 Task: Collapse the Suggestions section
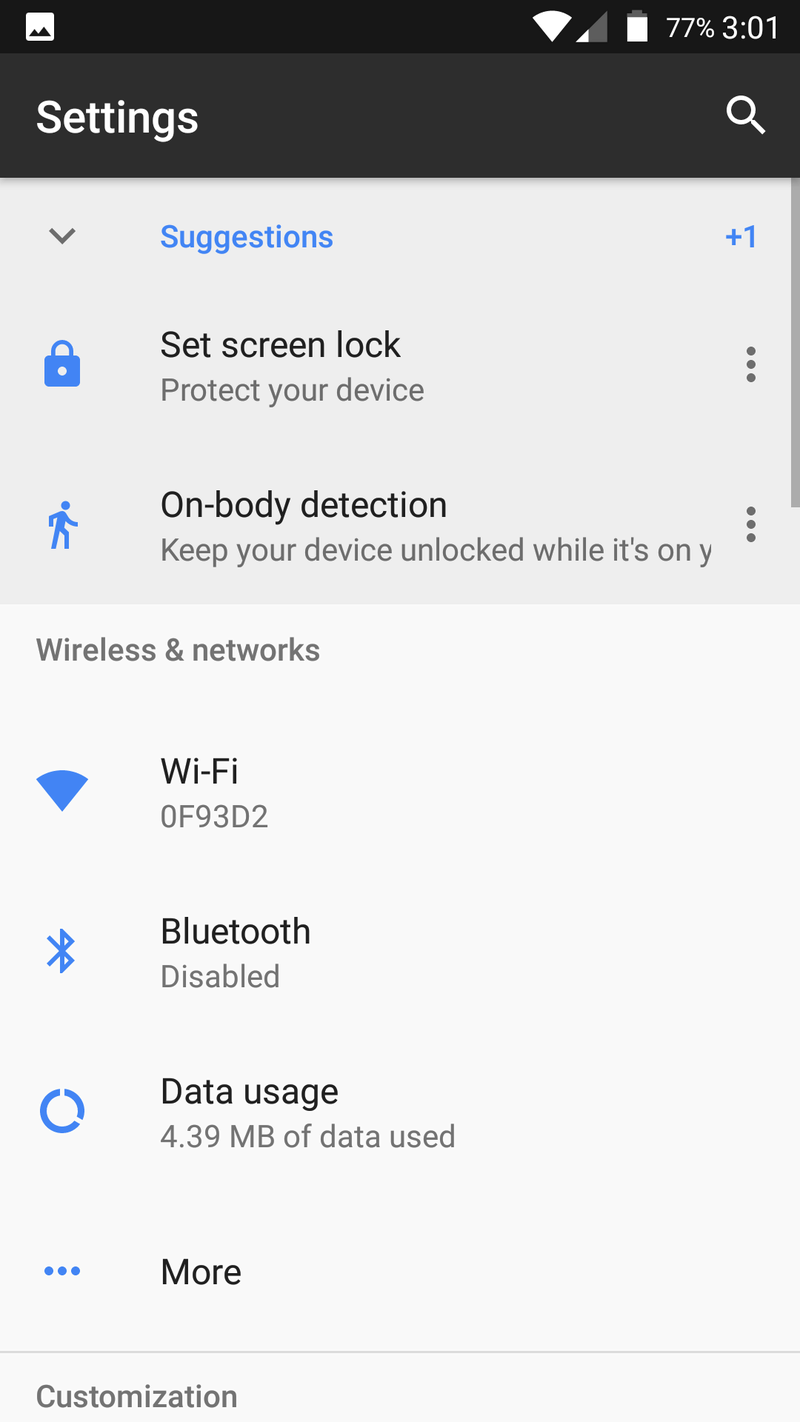(x=62, y=237)
